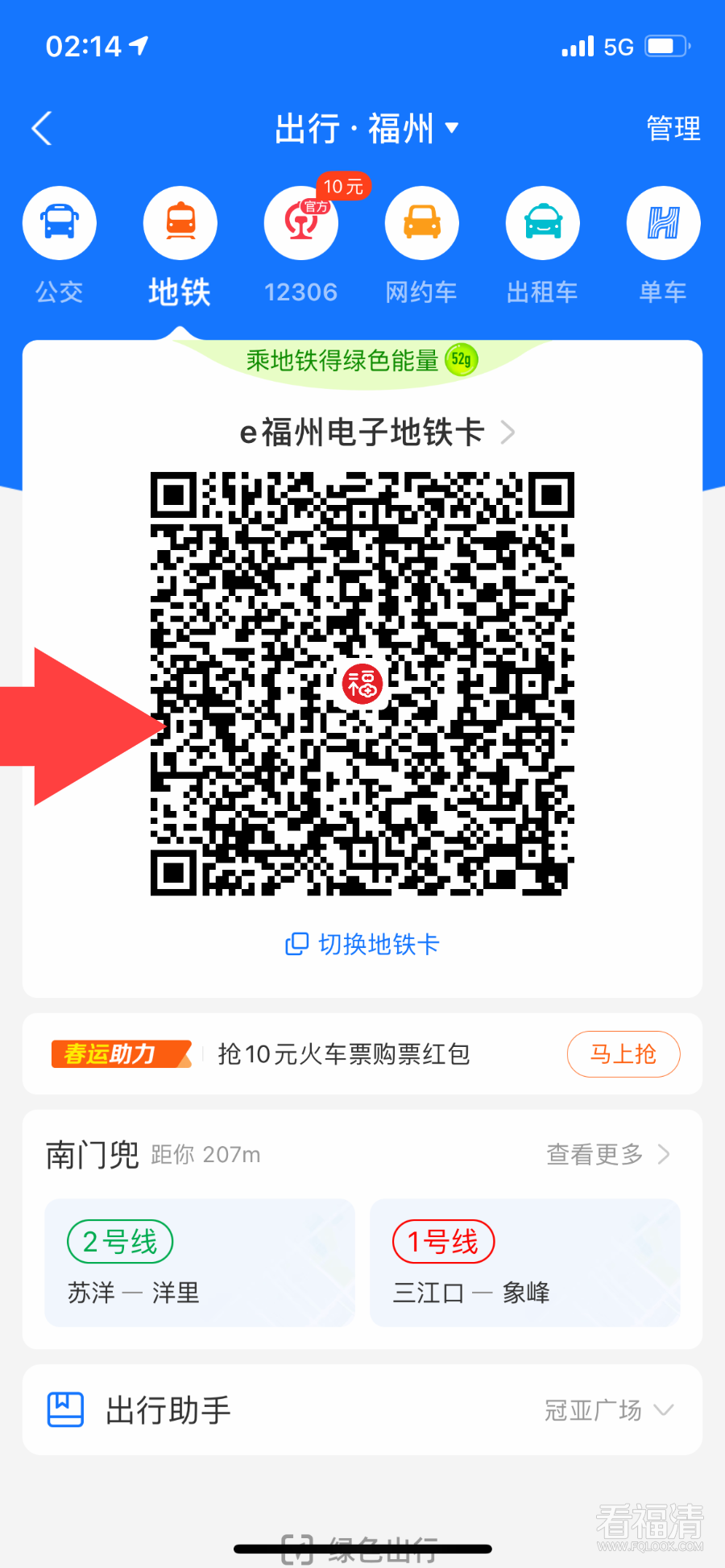Image resolution: width=725 pixels, height=1568 pixels.
Task: Open the 乘地铁得绿色能量 banner
Action: click(x=362, y=360)
